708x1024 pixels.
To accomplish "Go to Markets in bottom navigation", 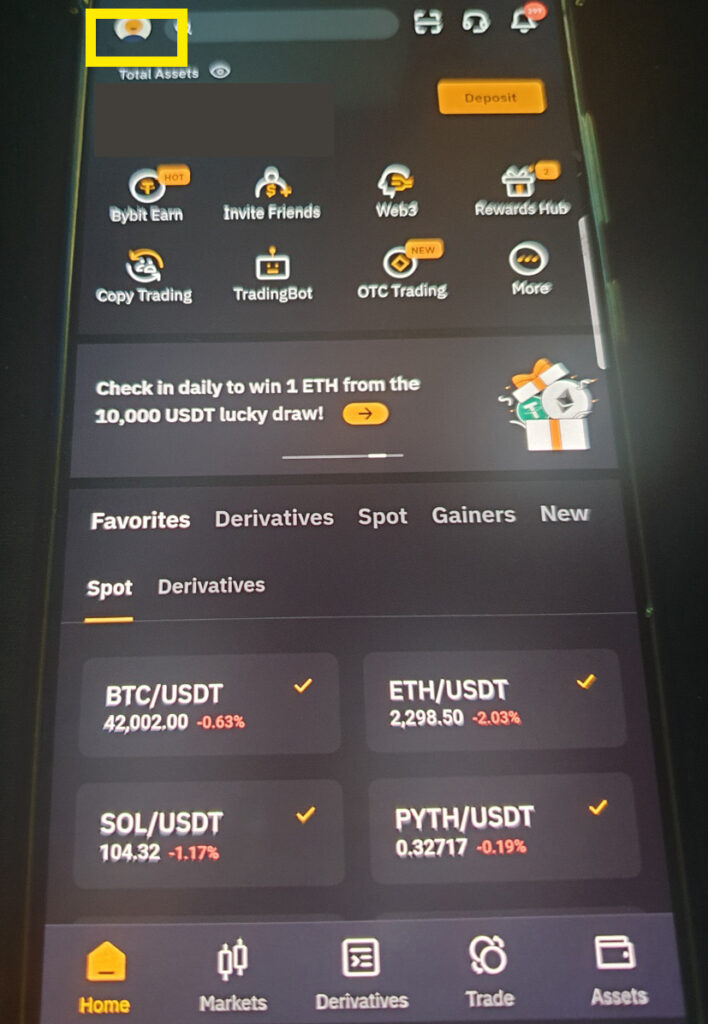I will click(x=232, y=974).
